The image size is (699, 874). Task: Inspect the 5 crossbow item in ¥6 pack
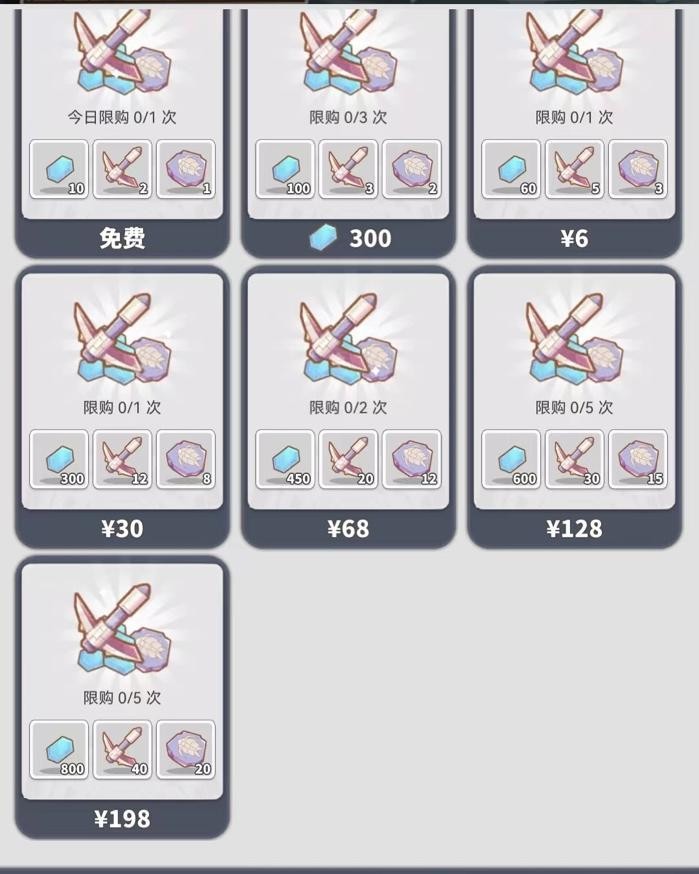click(x=574, y=169)
